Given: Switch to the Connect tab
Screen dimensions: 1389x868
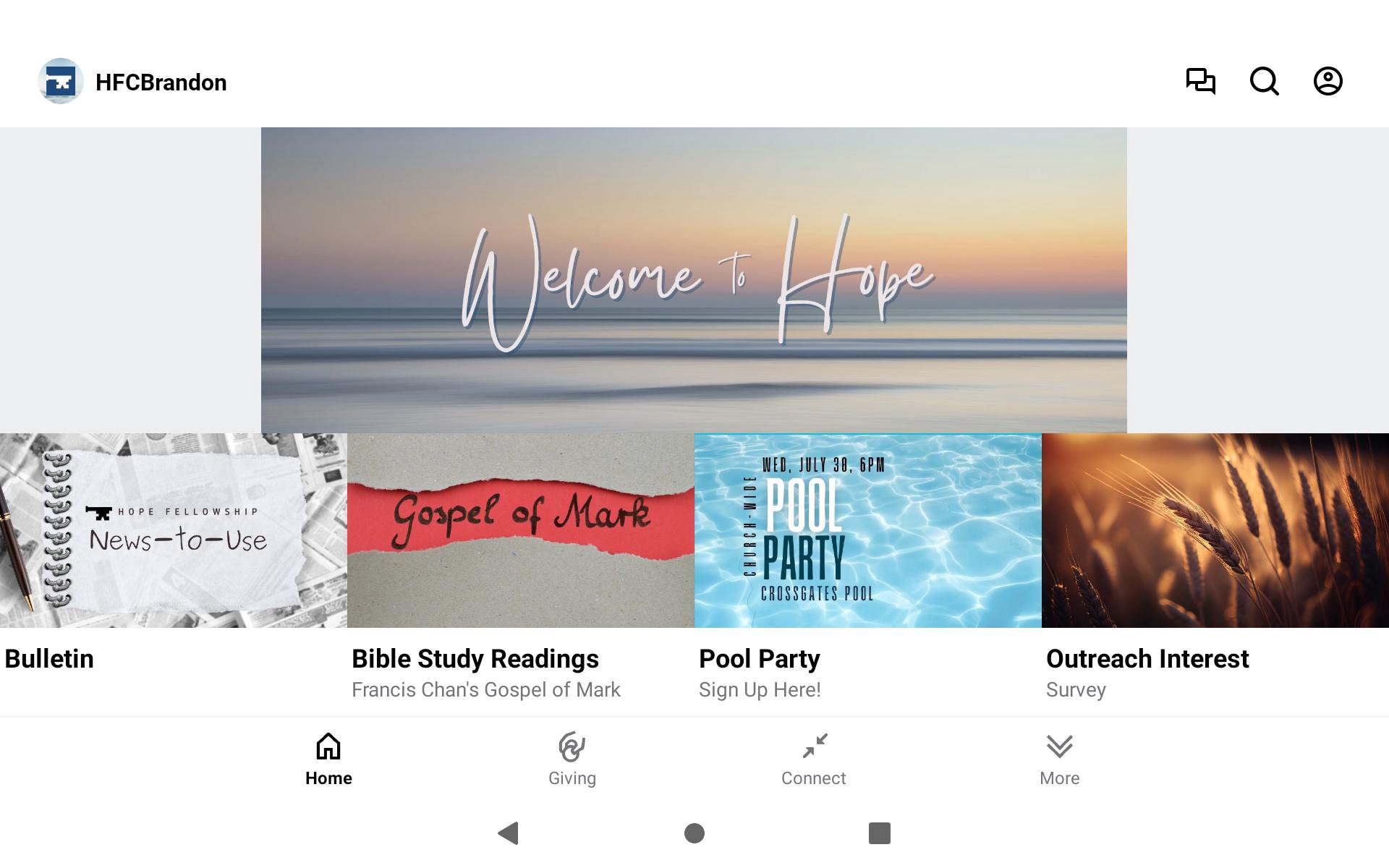Looking at the screenshot, I should 813,759.
